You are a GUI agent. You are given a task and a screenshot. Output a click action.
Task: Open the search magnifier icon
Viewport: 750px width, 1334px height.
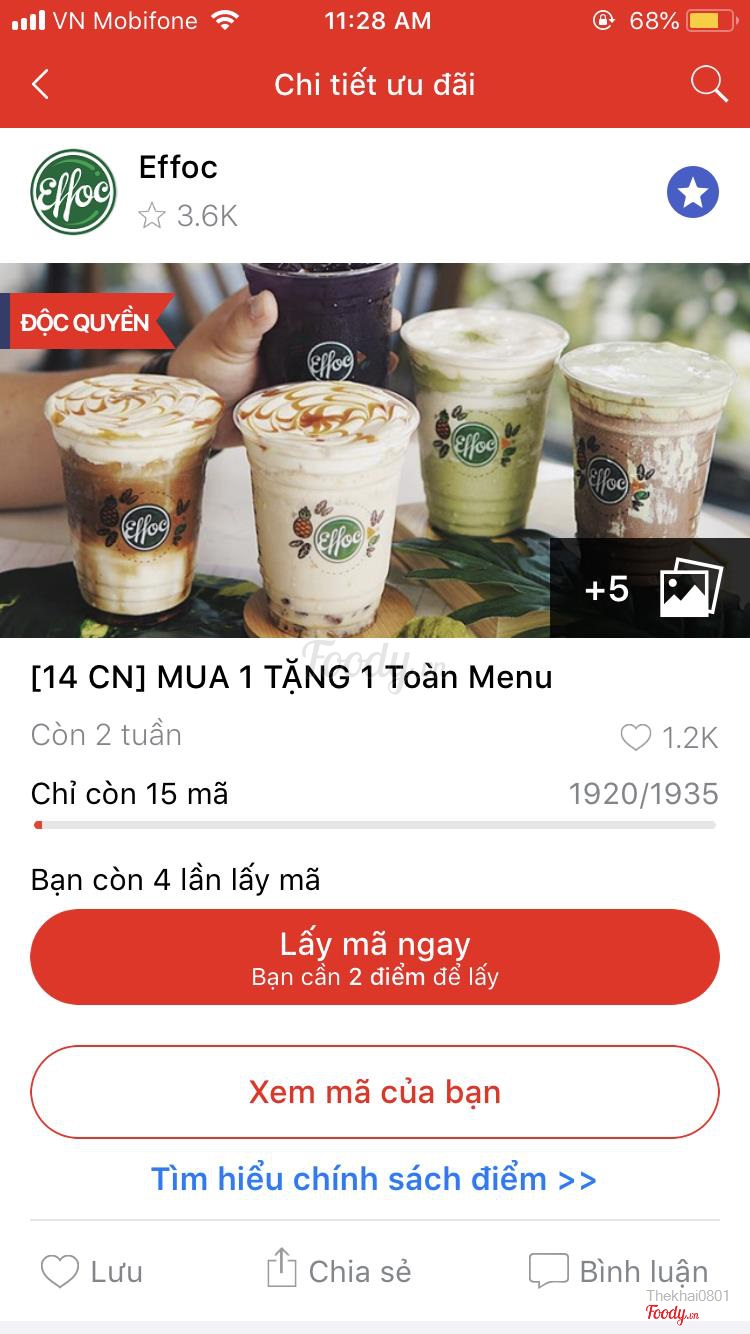[x=708, y=85]
